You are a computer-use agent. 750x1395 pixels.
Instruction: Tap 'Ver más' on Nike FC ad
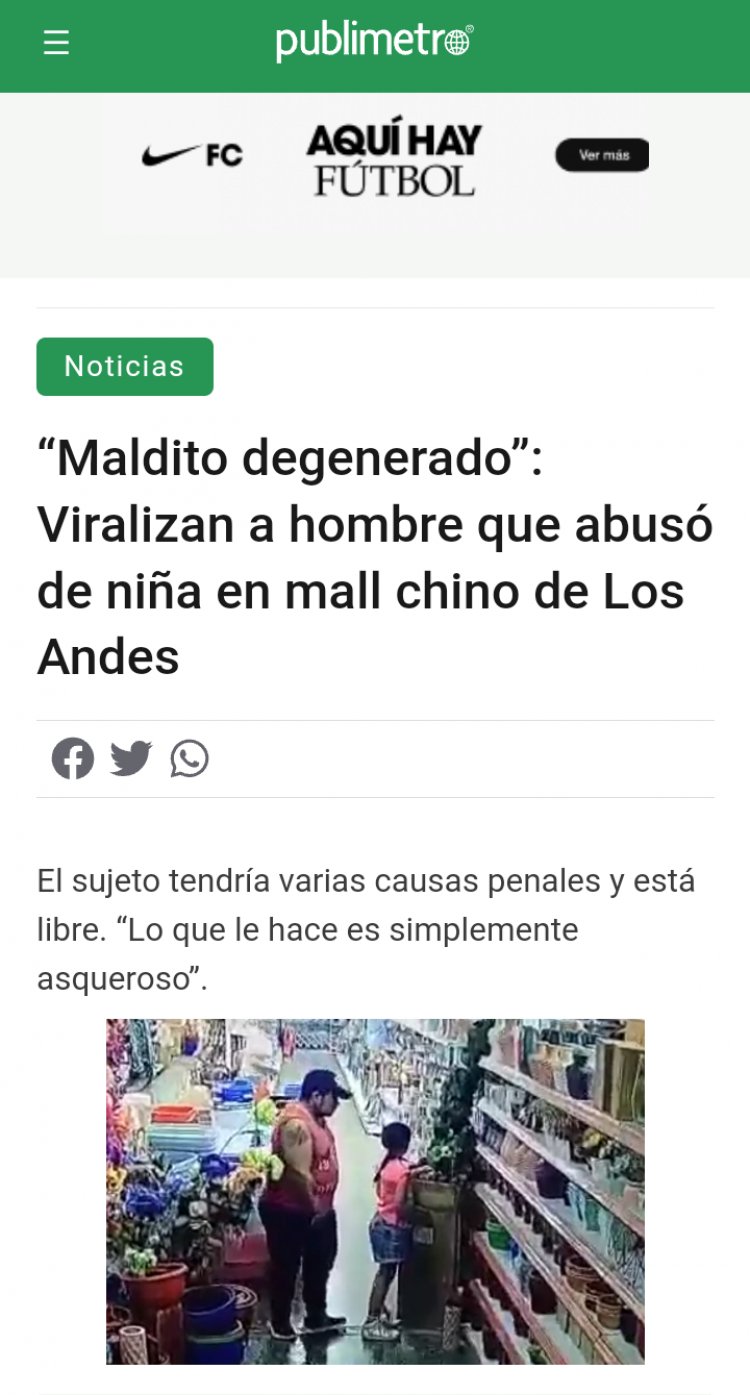point(602,155)
